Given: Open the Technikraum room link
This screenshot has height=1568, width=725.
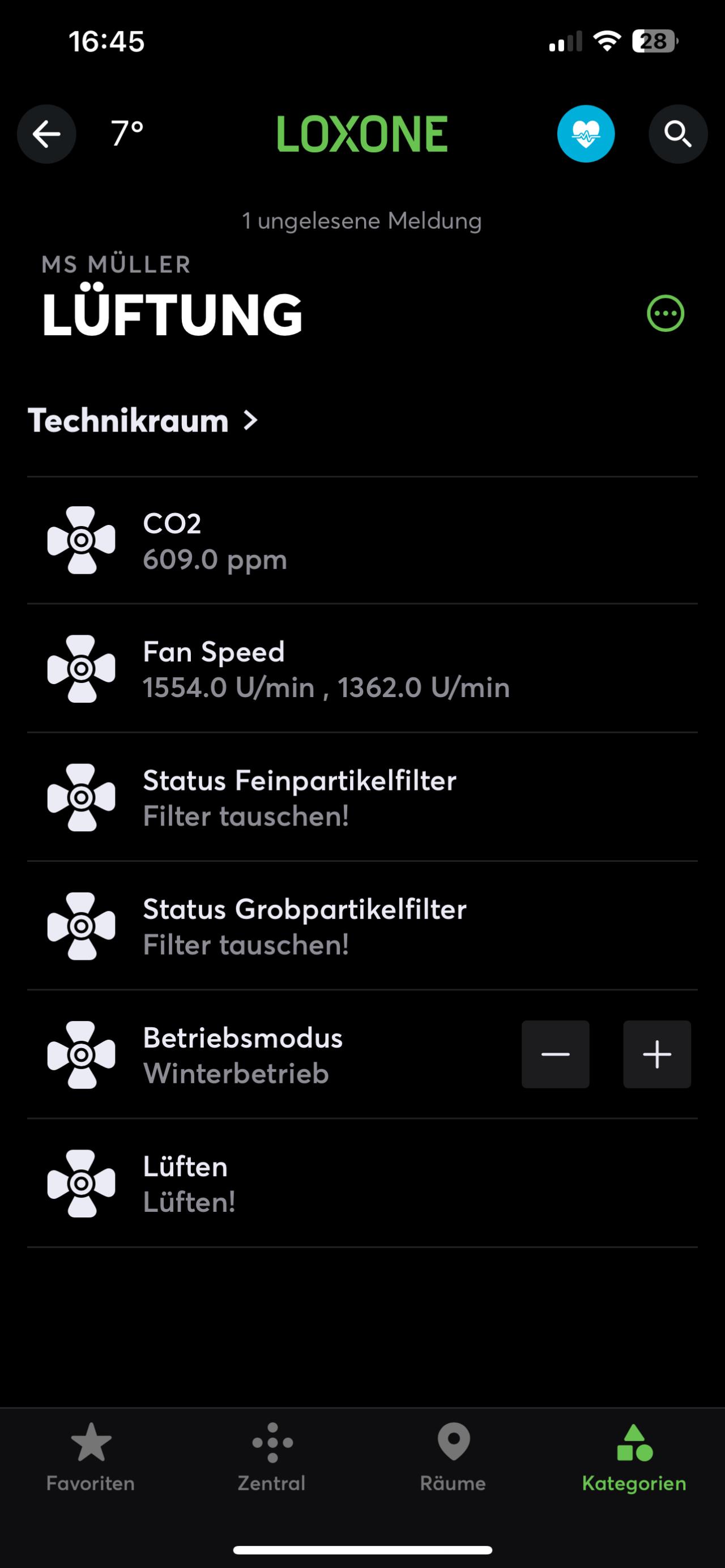Looking at the screenshot, I should (x=143, y=421).
